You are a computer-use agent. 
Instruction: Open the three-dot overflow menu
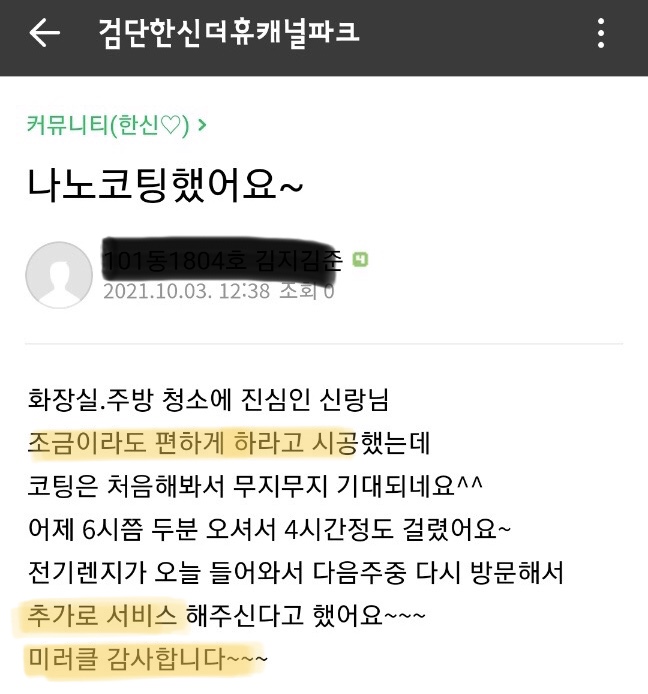(x=601, y=34)
